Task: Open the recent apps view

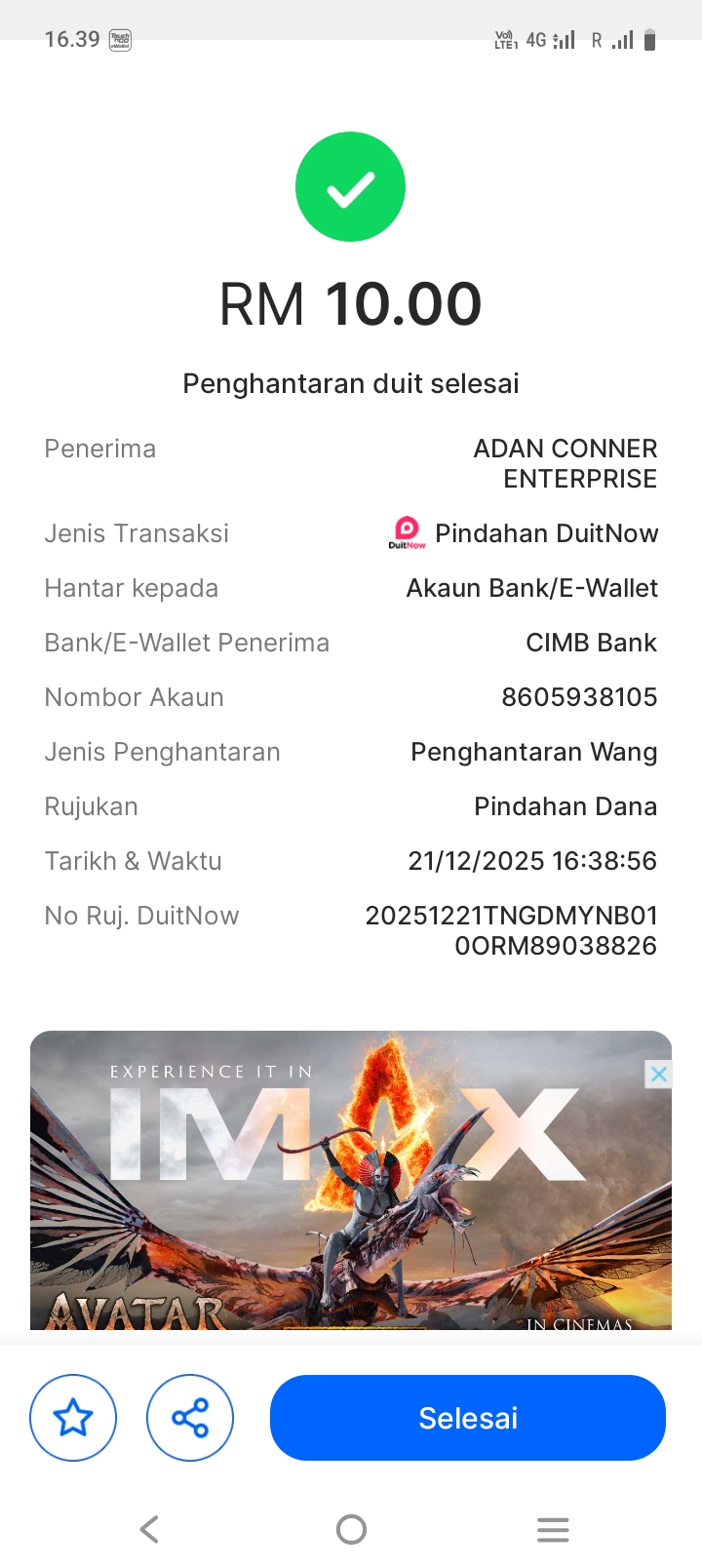Action: click(553, 1529)
